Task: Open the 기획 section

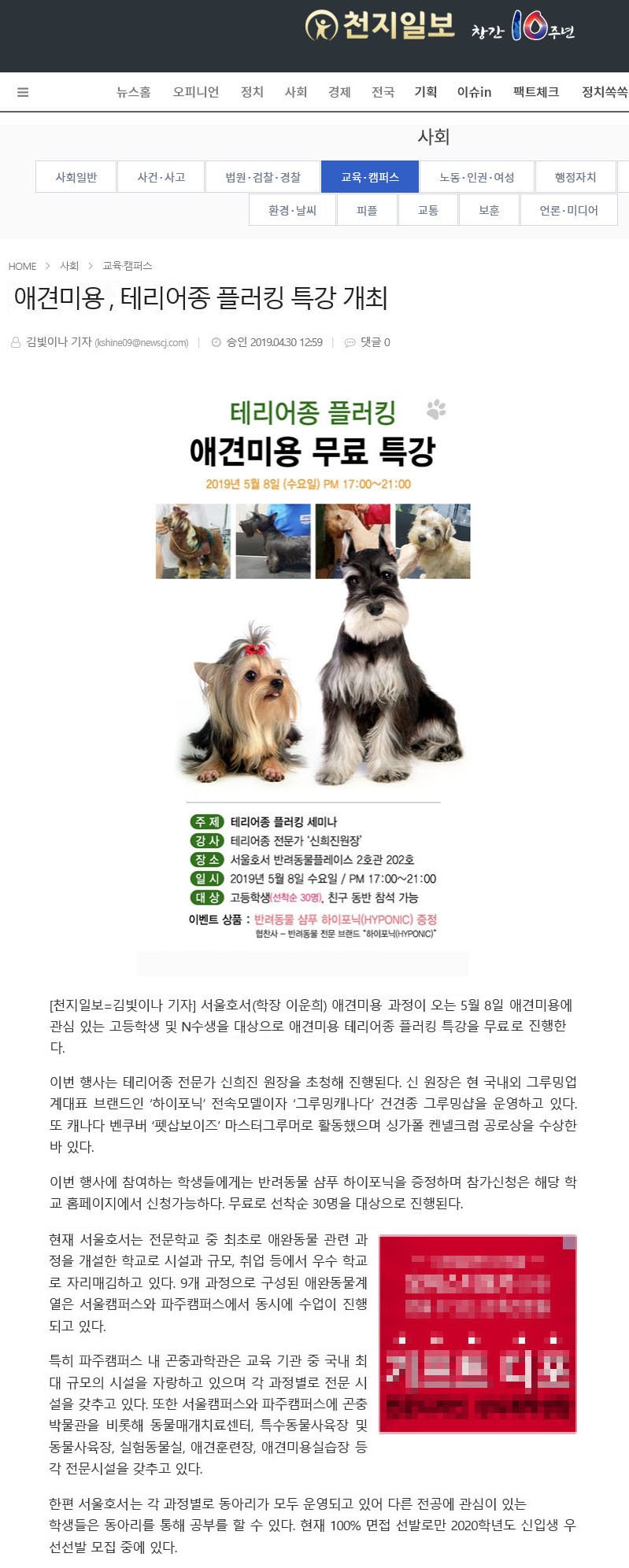Action: click(x=426, y=92)
